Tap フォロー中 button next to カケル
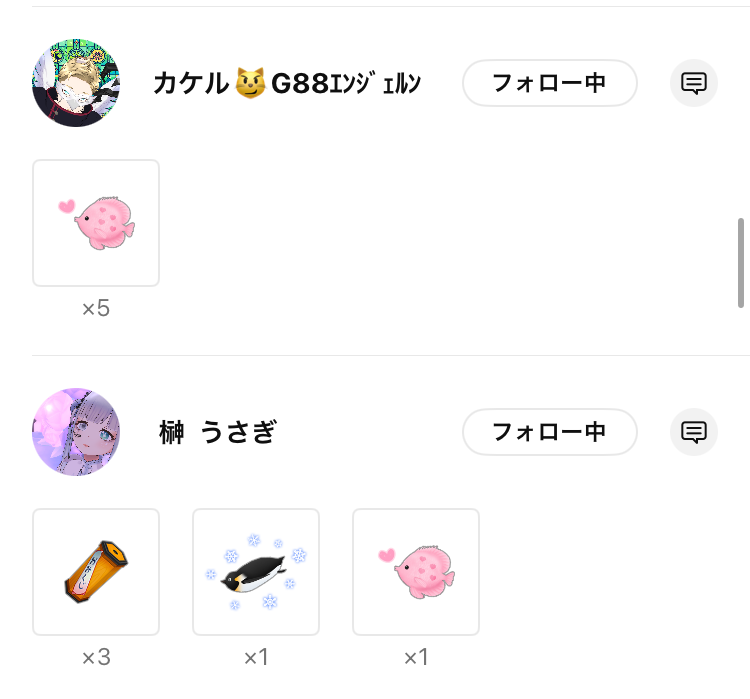The image size is (750, 699). point(549,83)
